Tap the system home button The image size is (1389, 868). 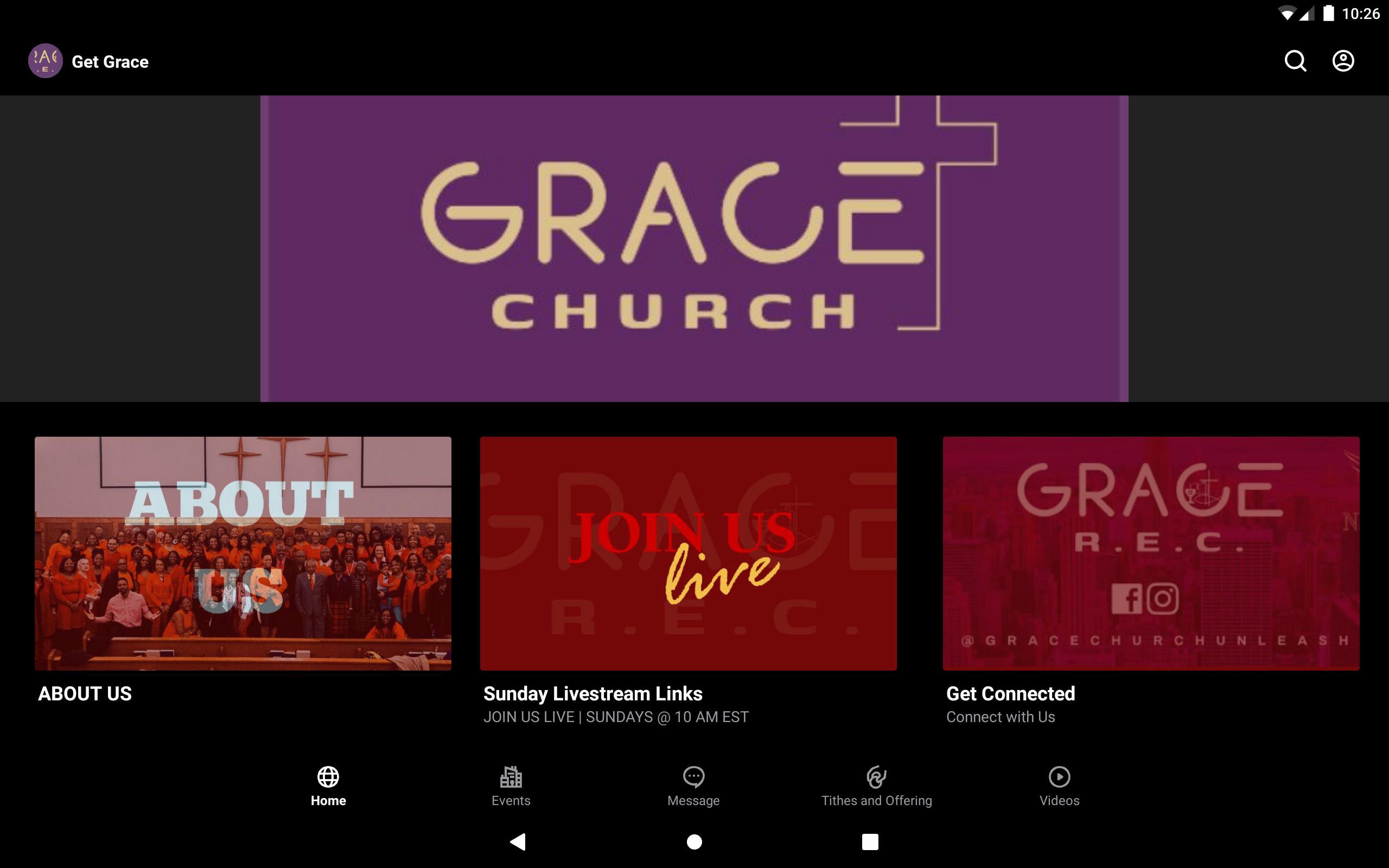[694, 841]
